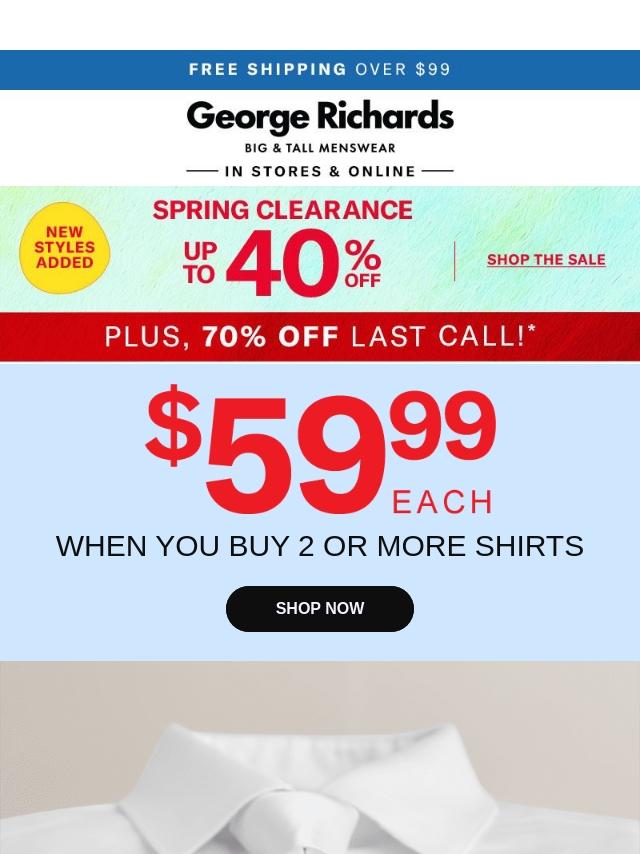Viewport: 640px width, 854px height.
Task: Open the SHOP THE SALE link
Action: click(x=546, y=260)
